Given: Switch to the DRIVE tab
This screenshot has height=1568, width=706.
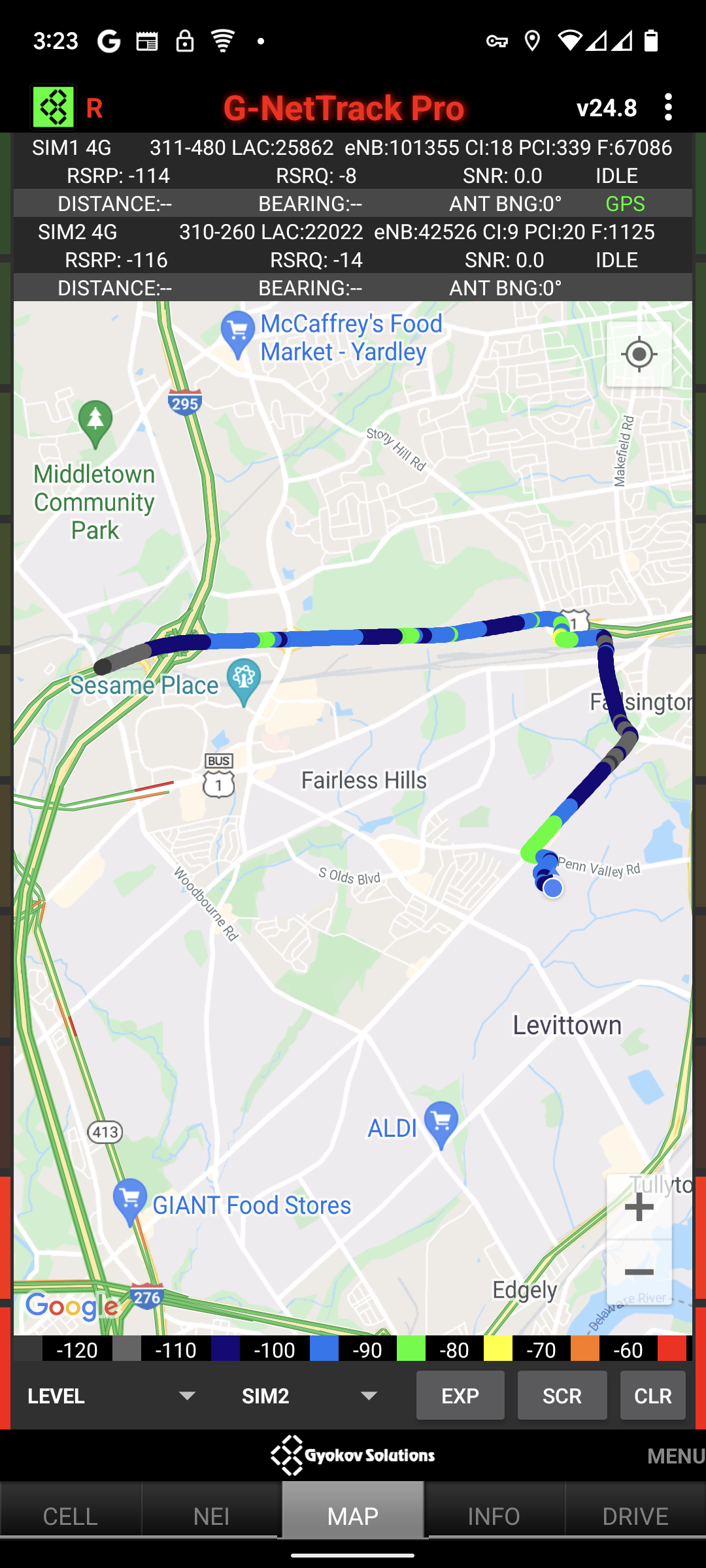Looking at the screenshot, I should [635, 1516].
